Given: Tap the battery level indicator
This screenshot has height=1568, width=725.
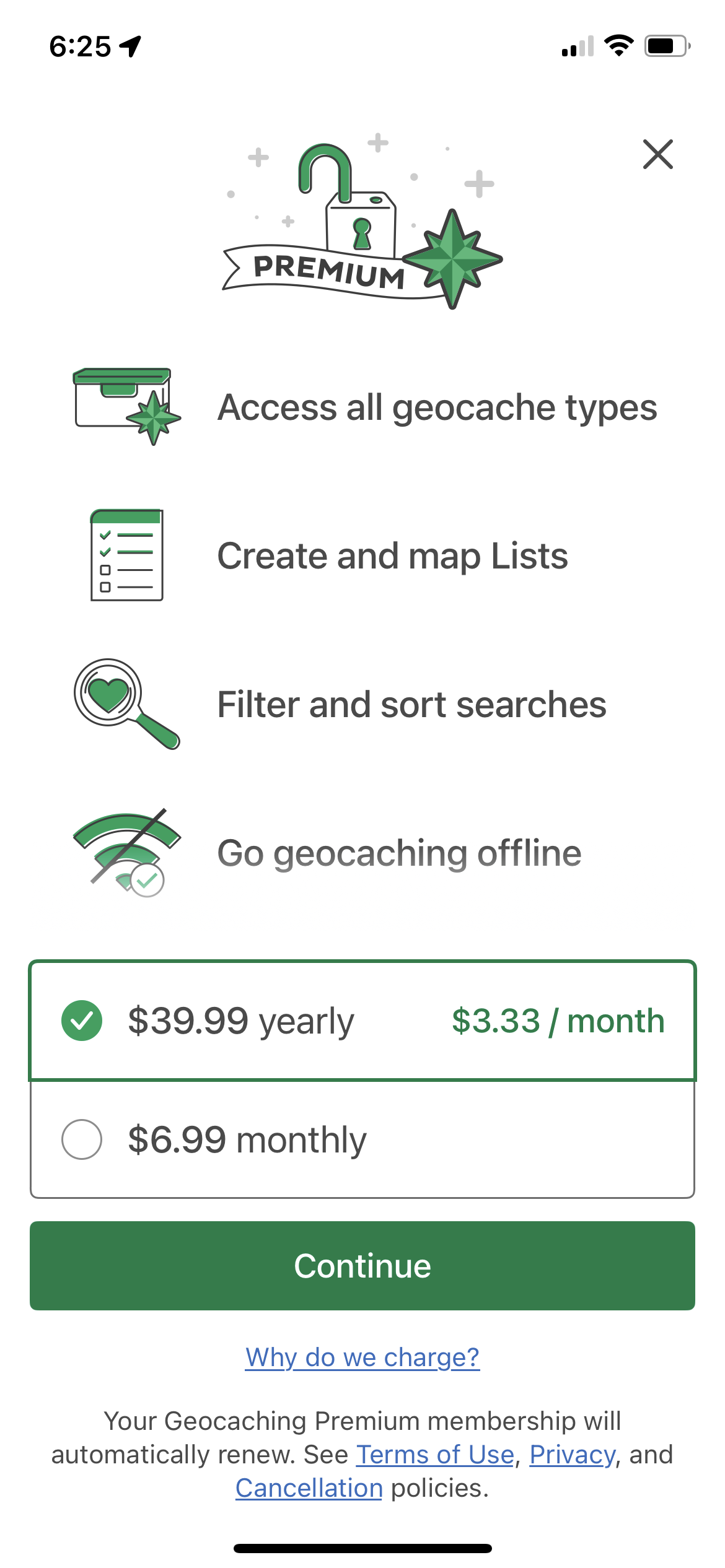Looking at the screenshot, I should [664, 45].
